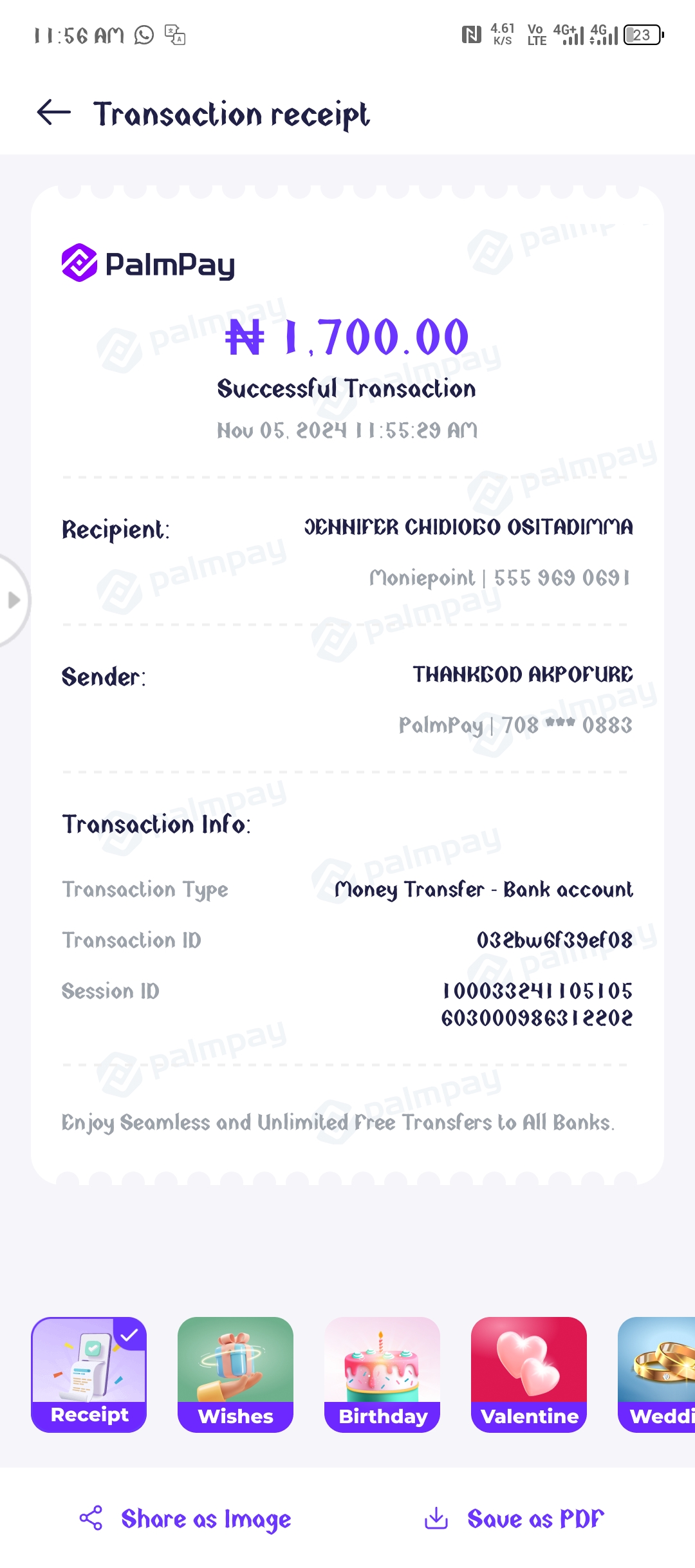Choose the Wishes receipt theme
The width and height of the screenshot is (695, 1568).
tap(236, 1374)
